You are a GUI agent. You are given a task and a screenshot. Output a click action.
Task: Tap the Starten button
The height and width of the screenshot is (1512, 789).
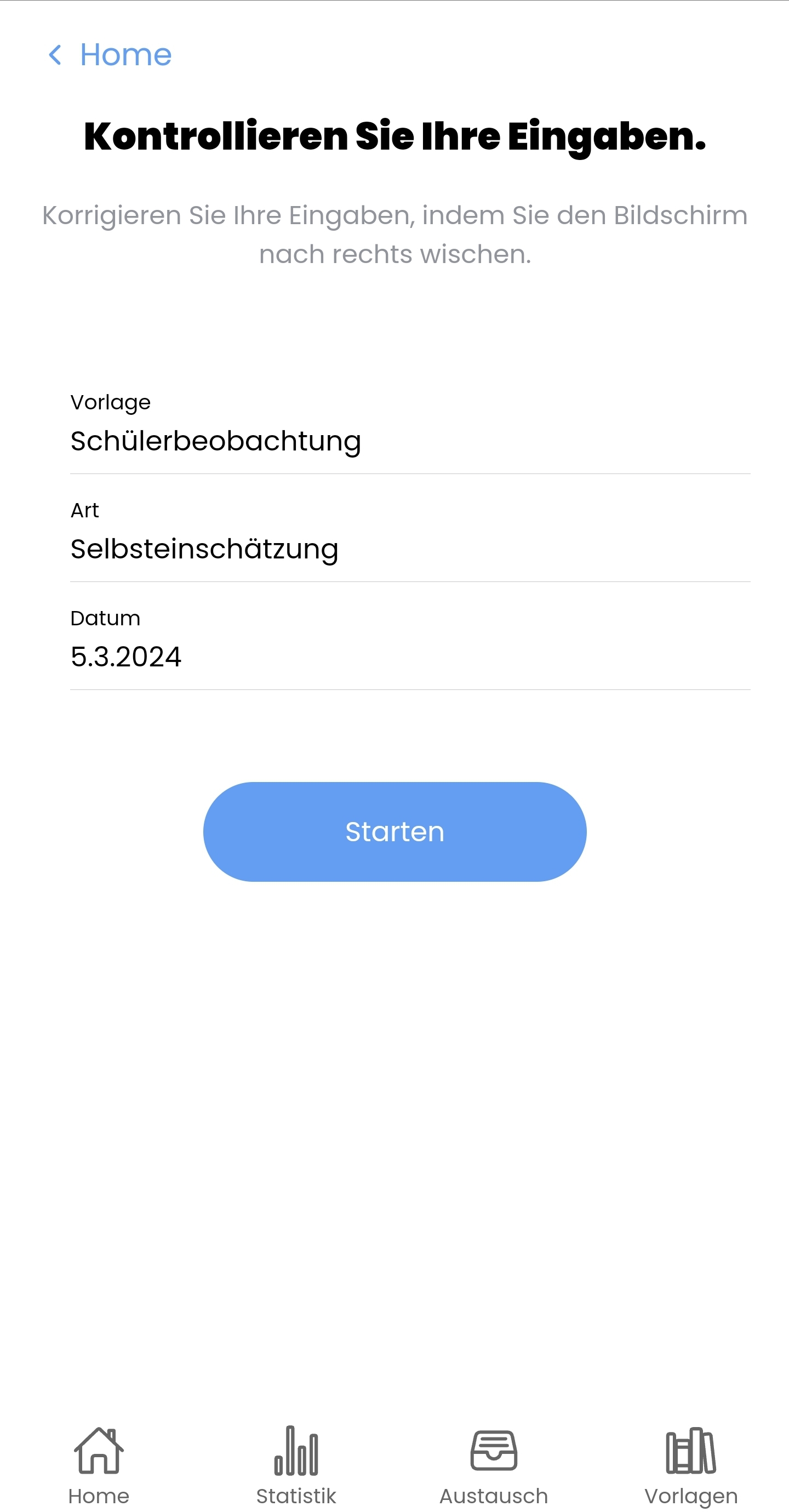[x=395, y=831]
